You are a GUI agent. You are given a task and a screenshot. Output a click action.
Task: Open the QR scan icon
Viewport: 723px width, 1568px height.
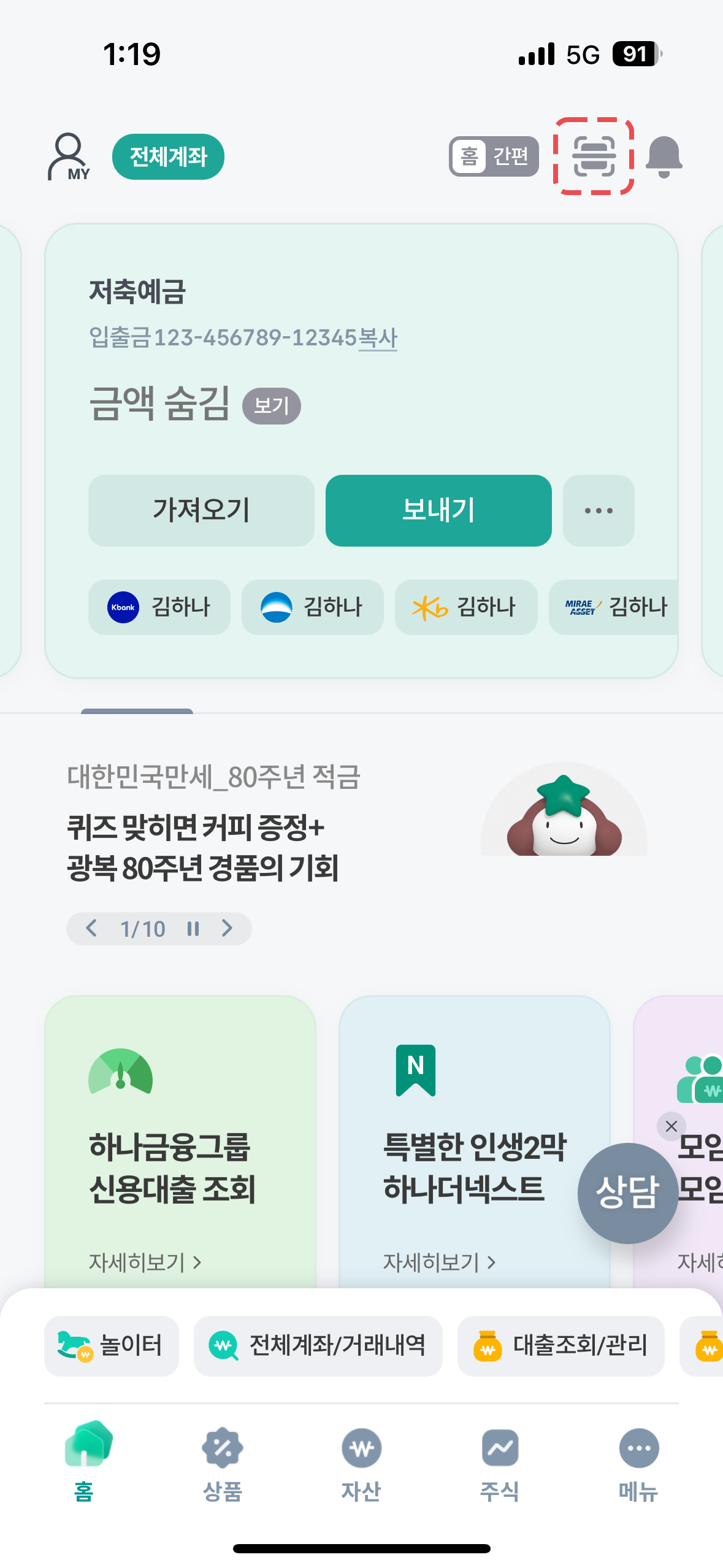593,156
